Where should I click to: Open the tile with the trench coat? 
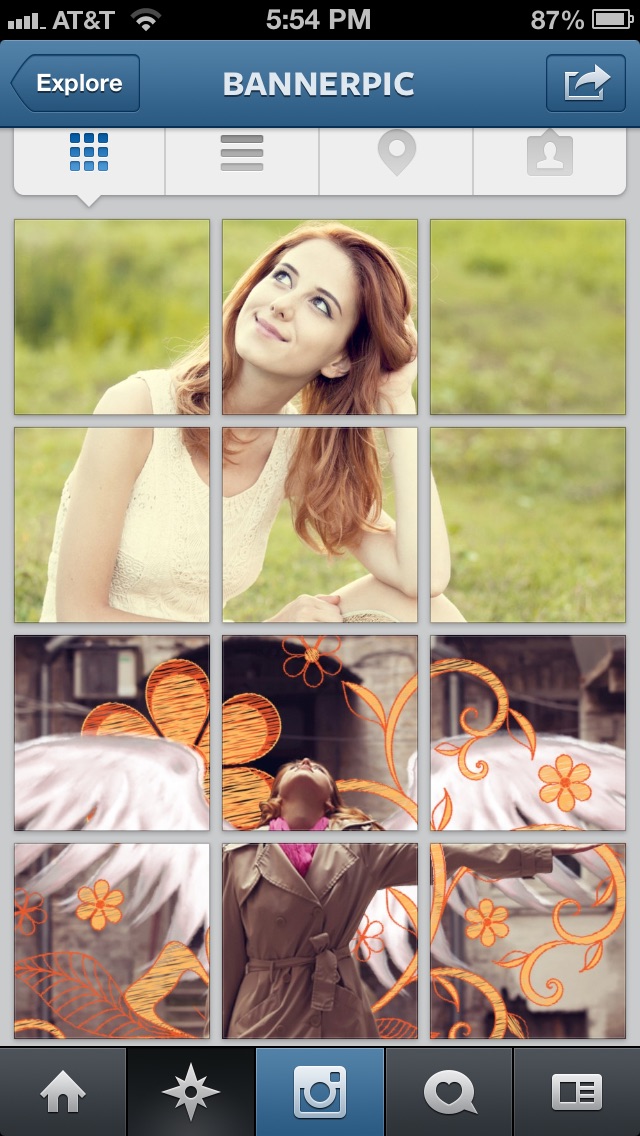(320, 941)
